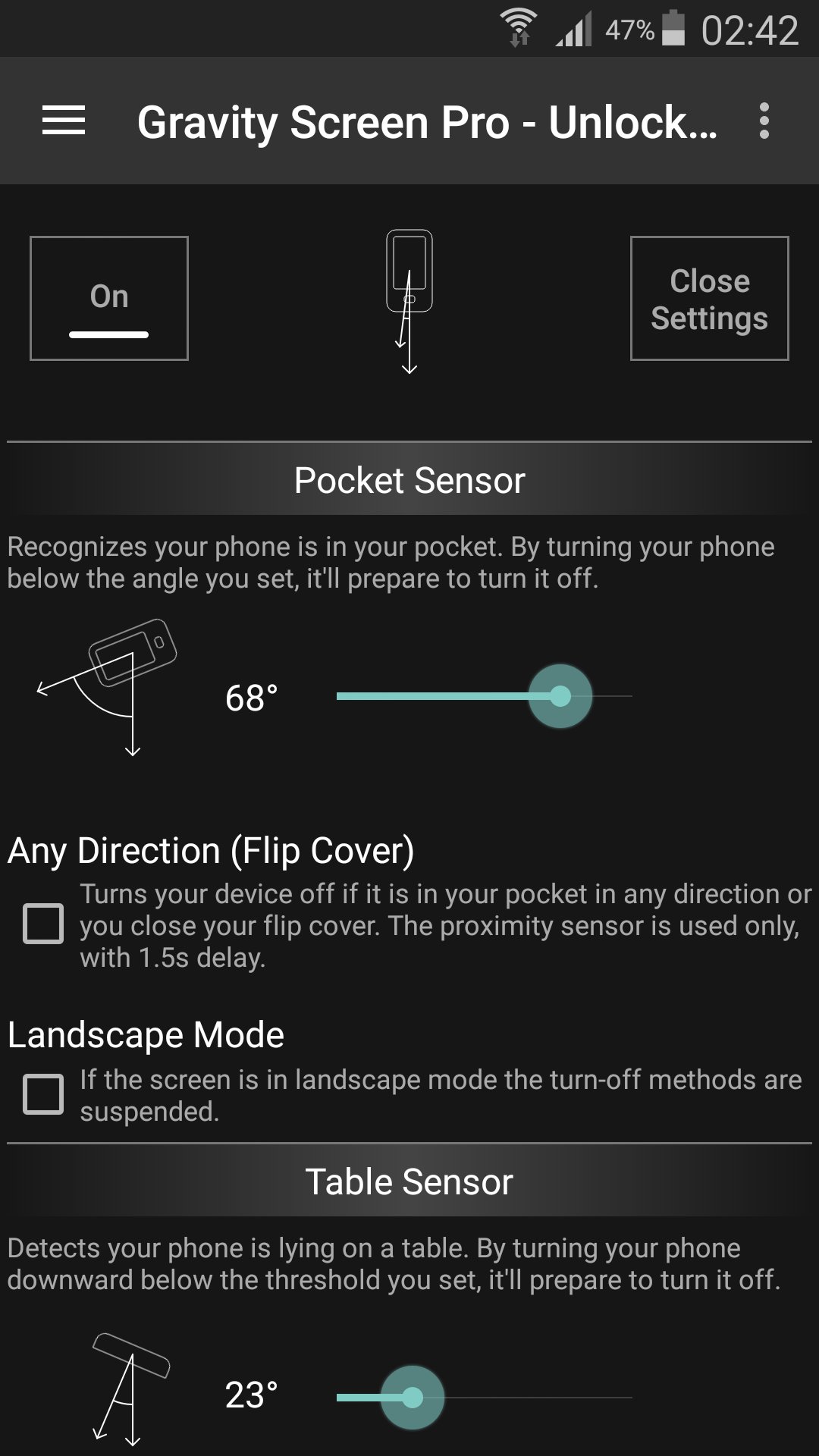
Task: Open the three-dot overflow menu
Action: point(764,121)
